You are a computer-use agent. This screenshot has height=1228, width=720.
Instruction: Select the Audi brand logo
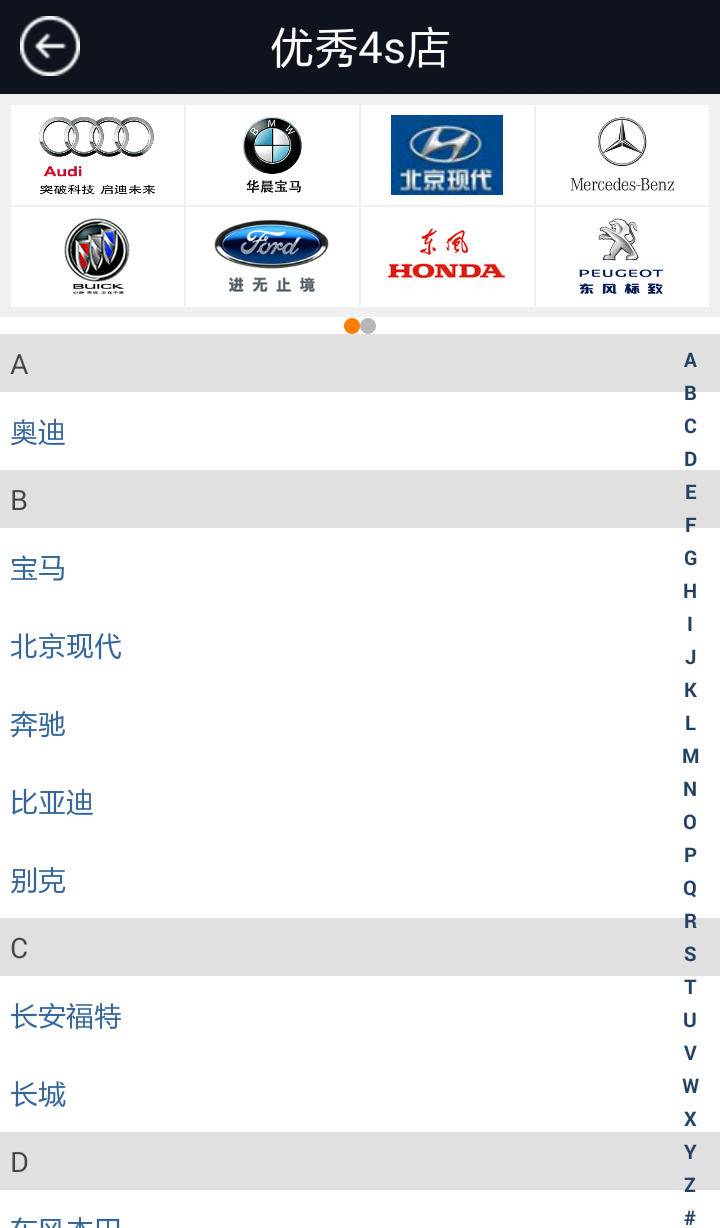(x=96, y=155)
